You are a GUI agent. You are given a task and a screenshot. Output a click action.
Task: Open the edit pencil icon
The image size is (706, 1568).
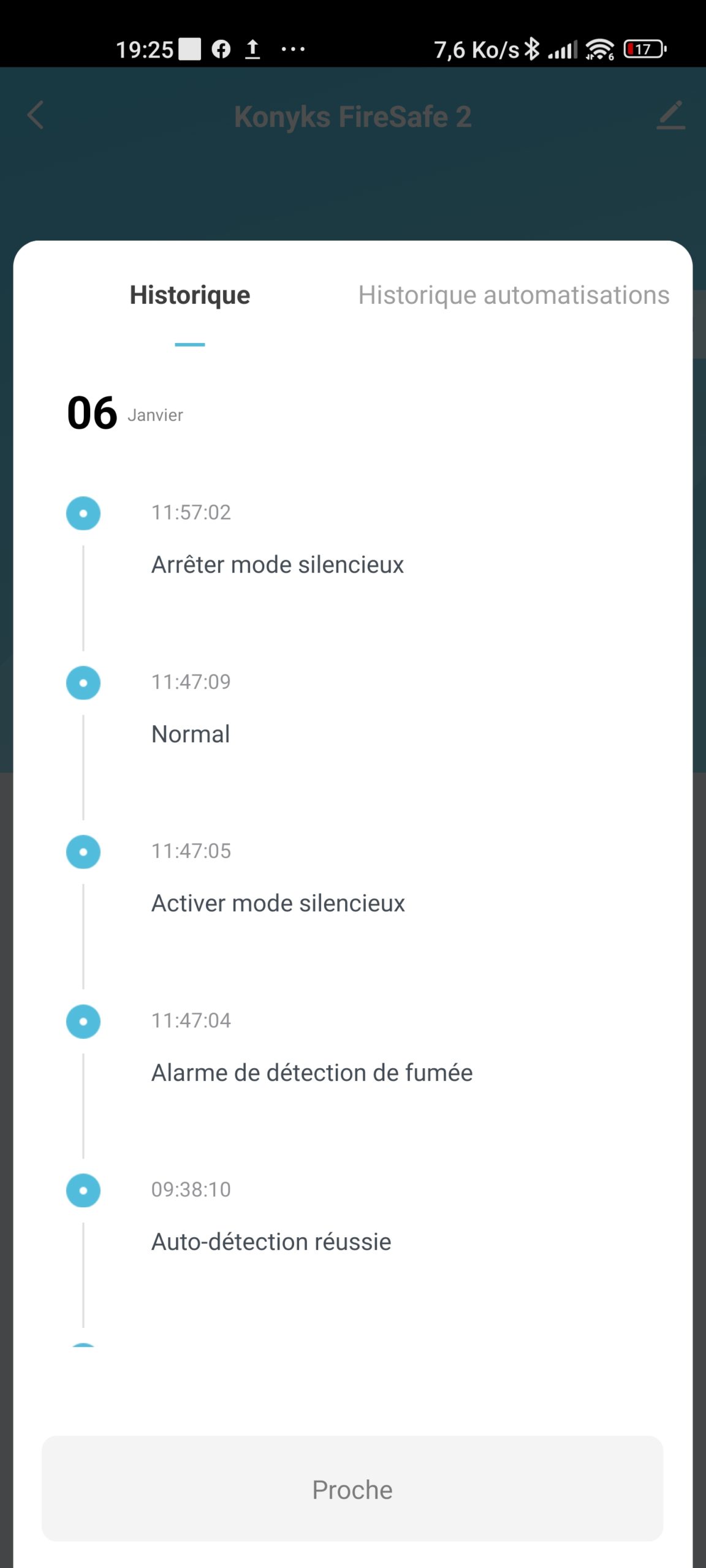[x=670, y=115]
